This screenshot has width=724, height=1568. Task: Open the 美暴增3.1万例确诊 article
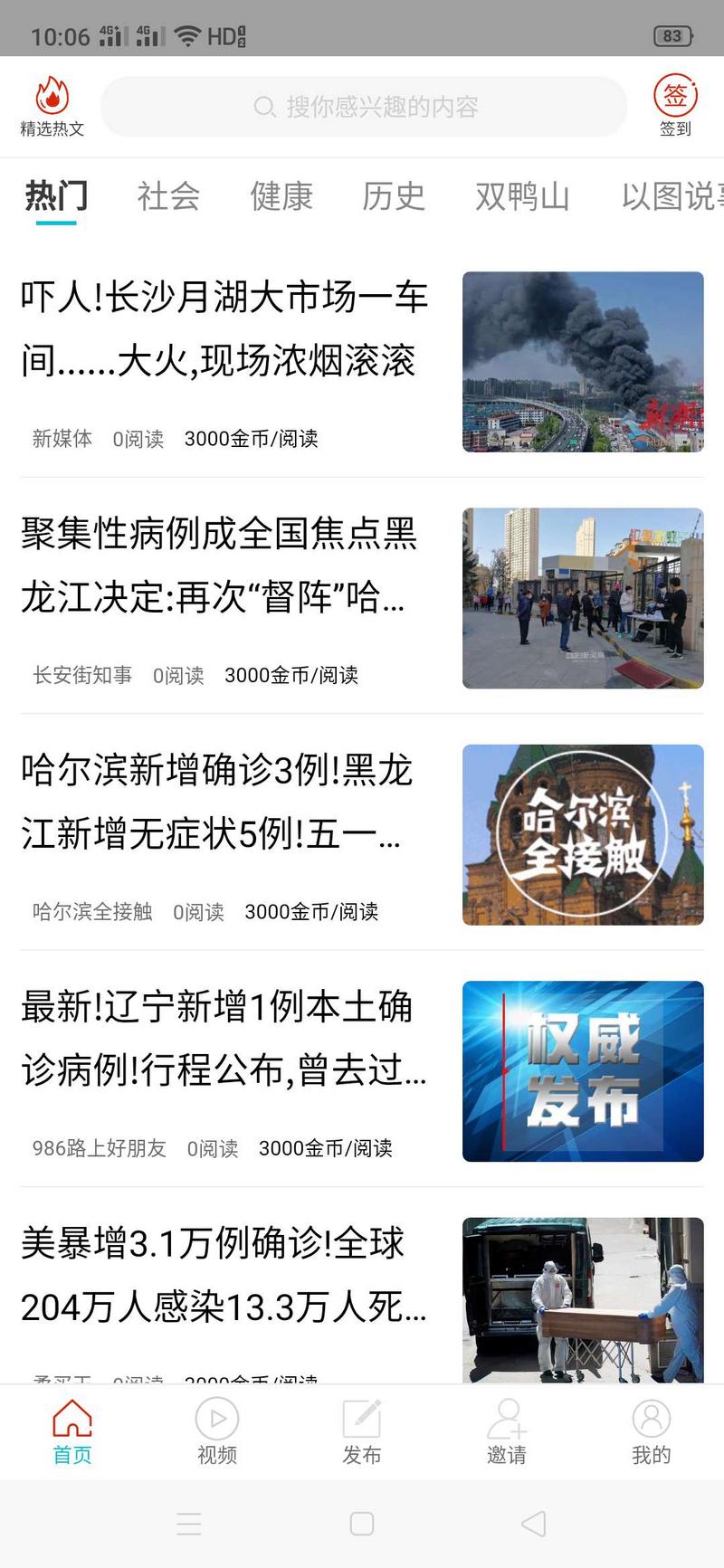click(223, 1274)
